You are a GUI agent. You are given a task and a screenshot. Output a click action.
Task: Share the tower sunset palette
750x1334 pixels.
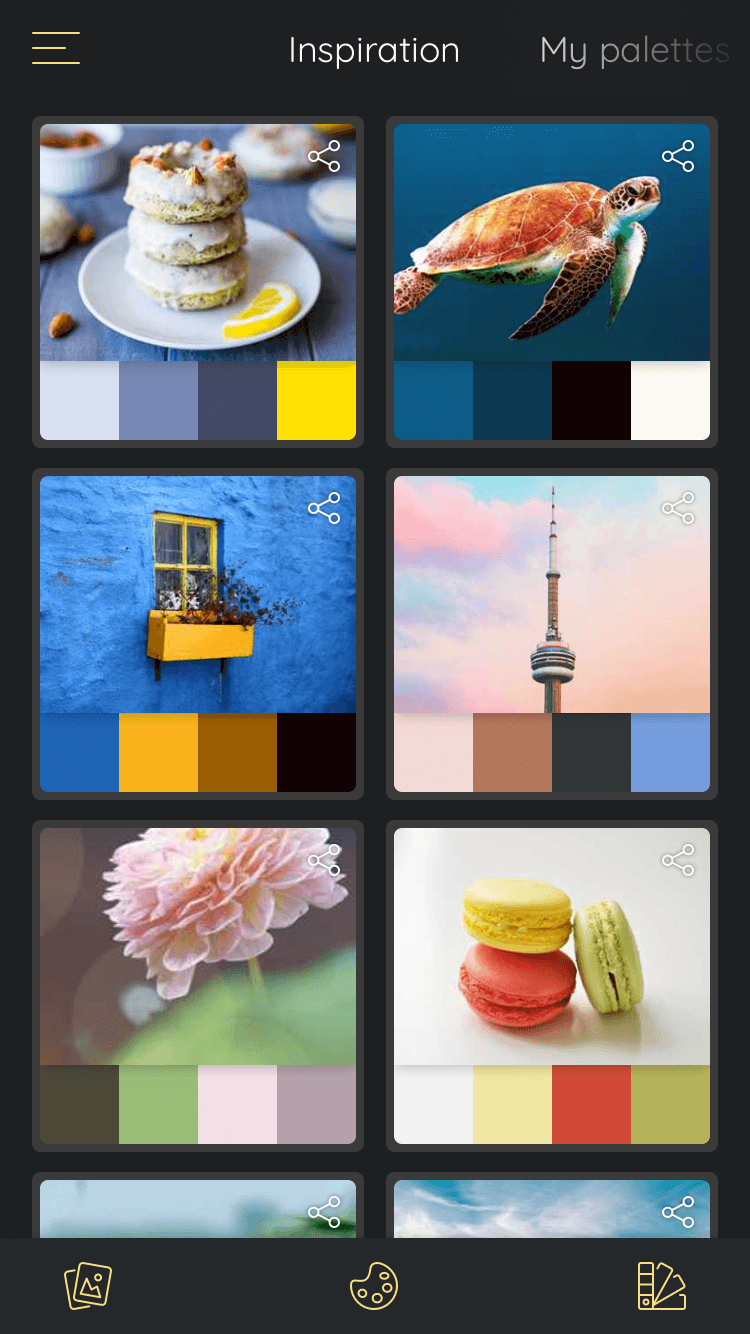click(x=678, y=509)
